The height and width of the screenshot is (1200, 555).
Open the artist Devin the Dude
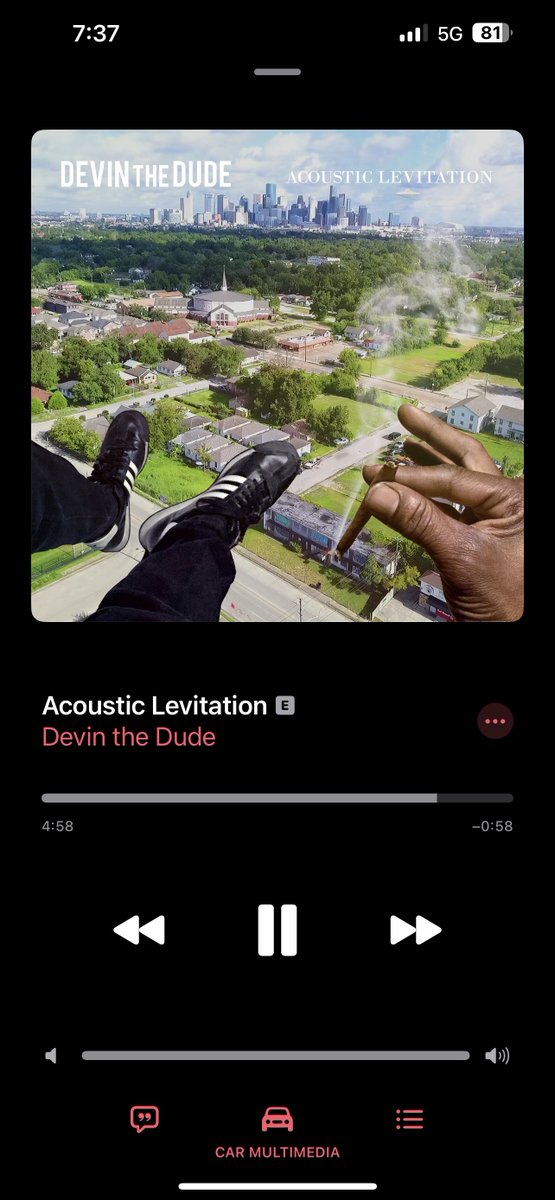tap(129, 737)
